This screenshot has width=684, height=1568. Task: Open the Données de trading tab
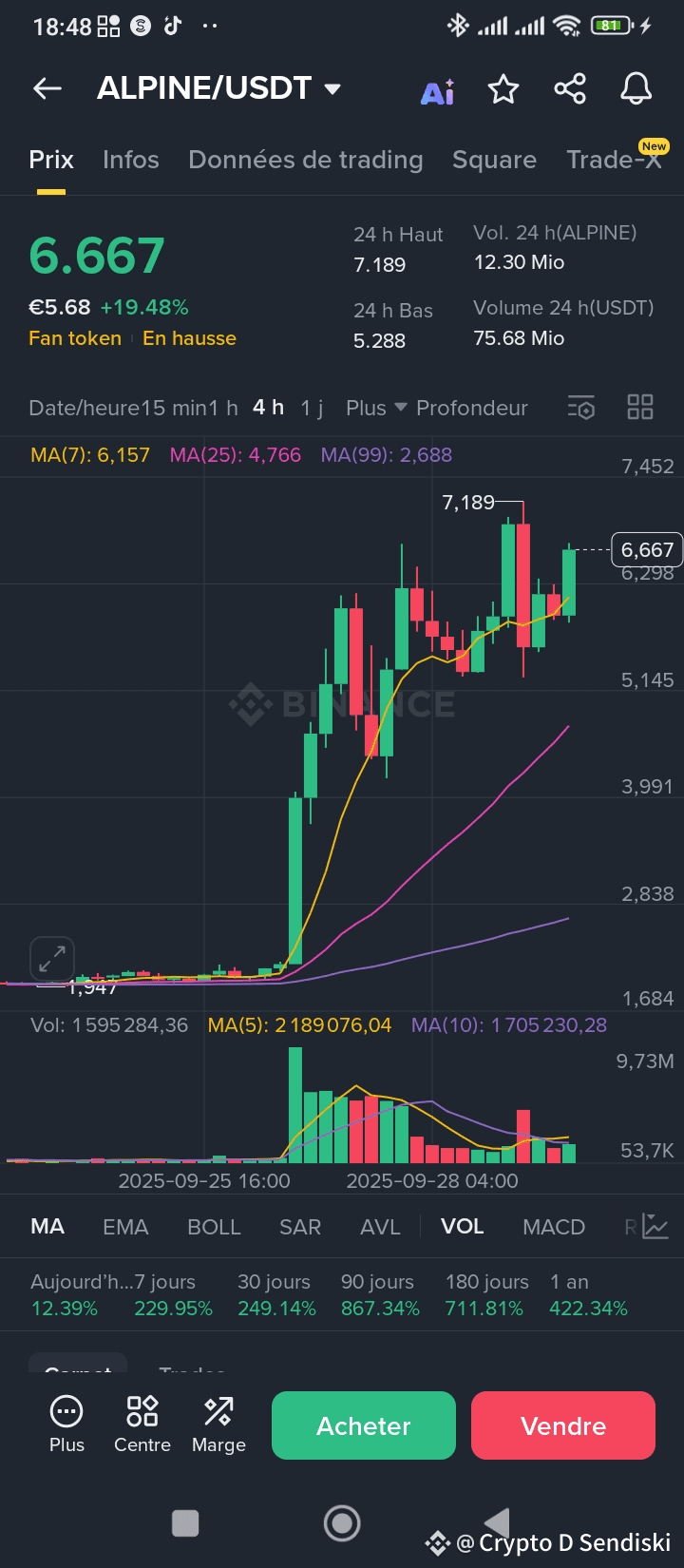pos(306,160)
